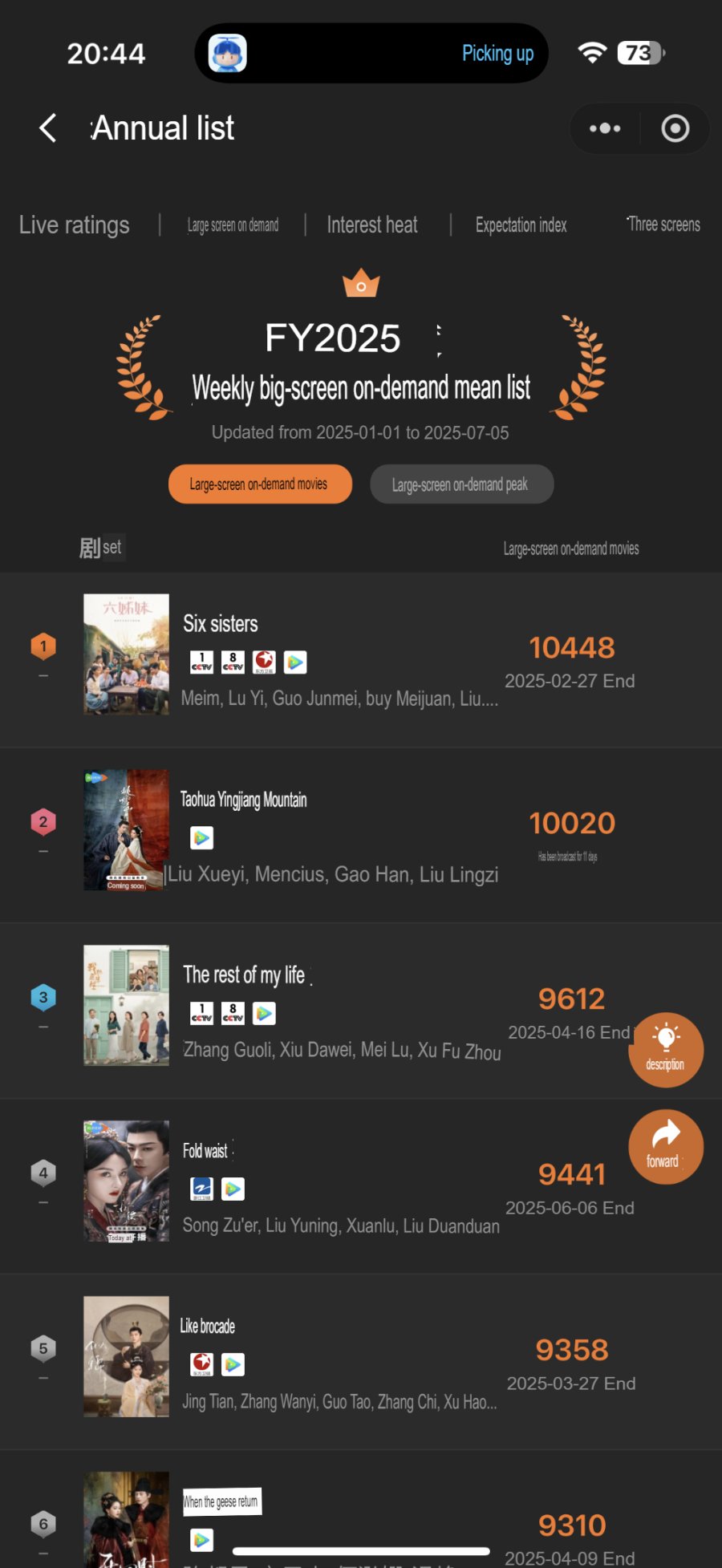Viewport: 722px width, 1568px height.
Task: Switch to Large screen on demand tab
Action: (x=233, y=225)
